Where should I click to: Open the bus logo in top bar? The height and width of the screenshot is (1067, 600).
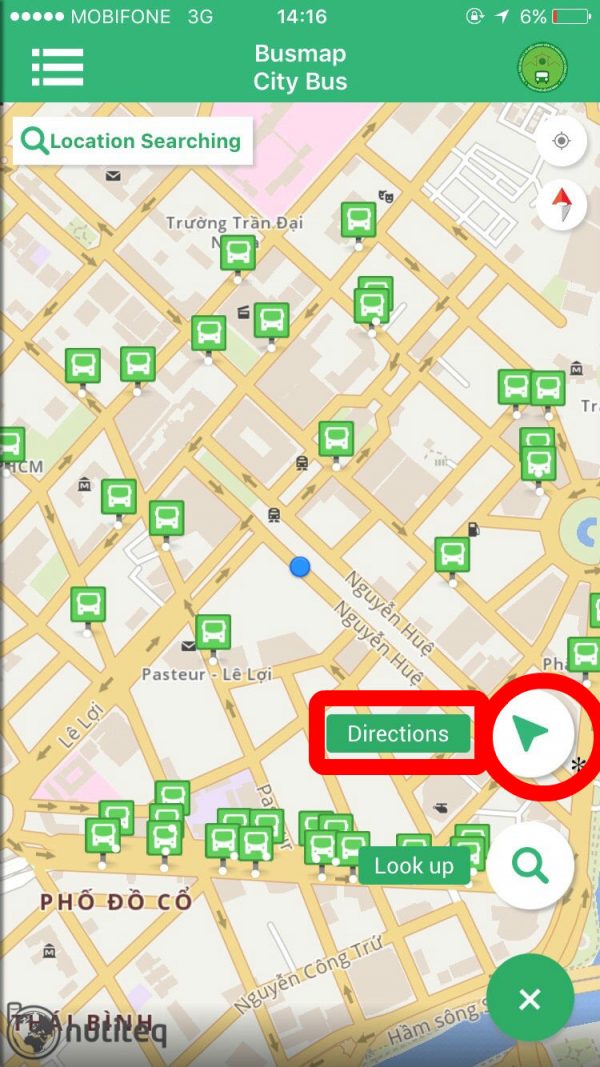click(542, 67)
